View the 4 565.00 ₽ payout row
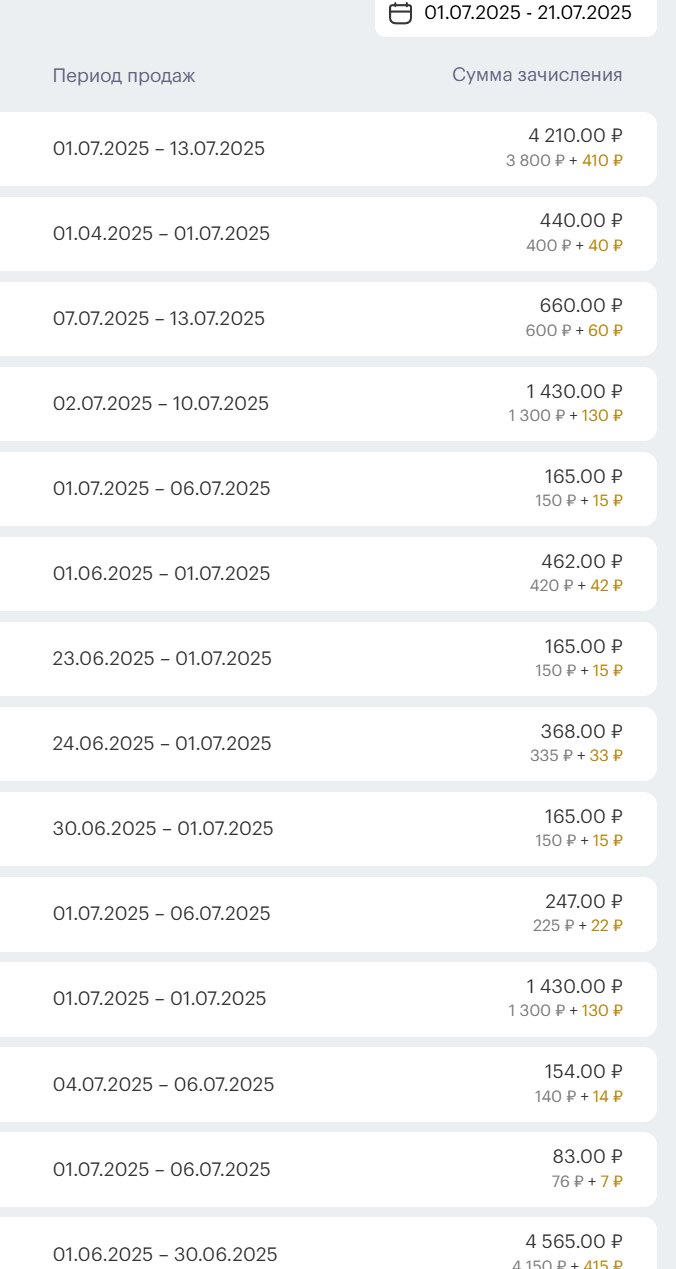 click(330, 1248)
